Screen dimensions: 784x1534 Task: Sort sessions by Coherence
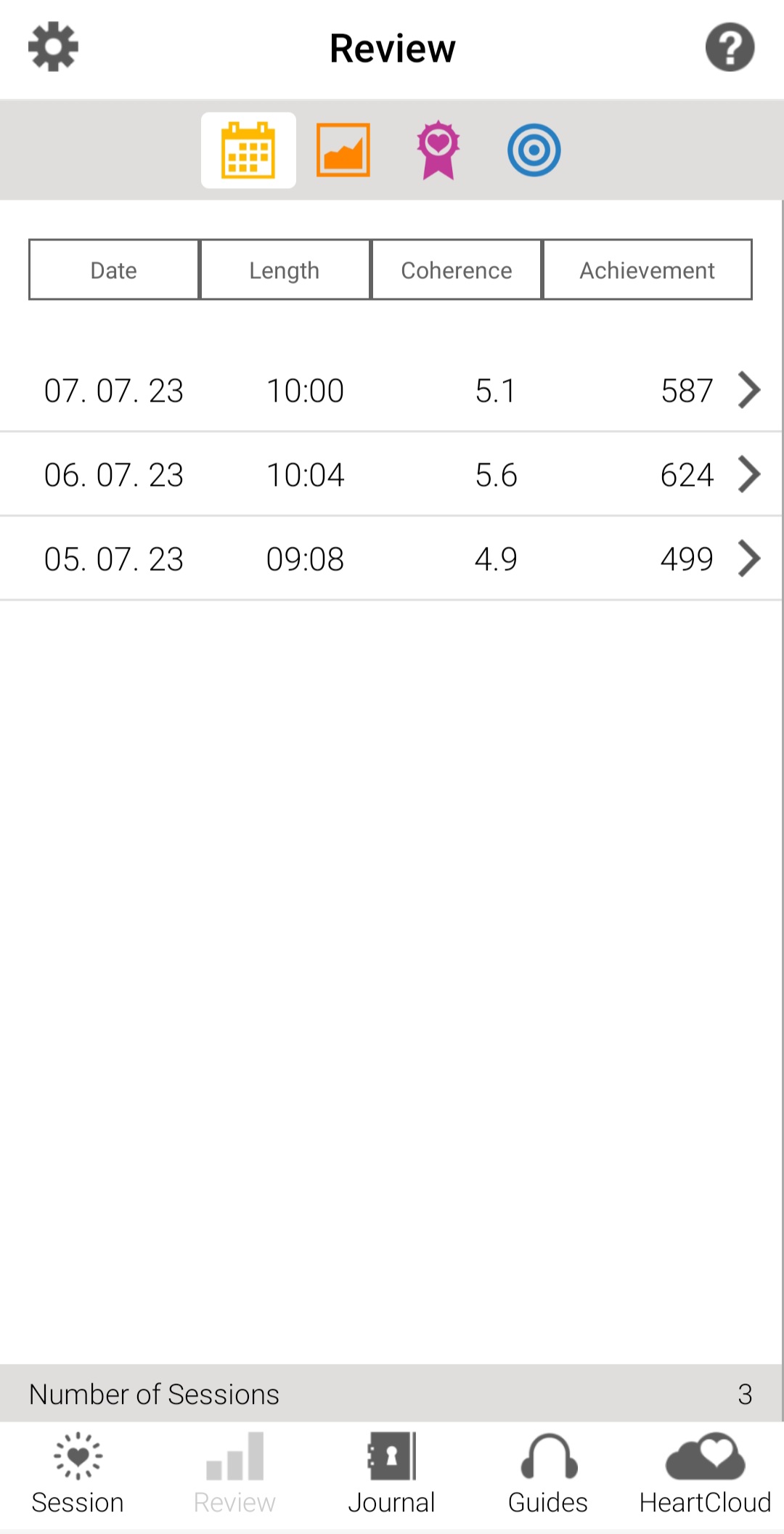point(457,270)
